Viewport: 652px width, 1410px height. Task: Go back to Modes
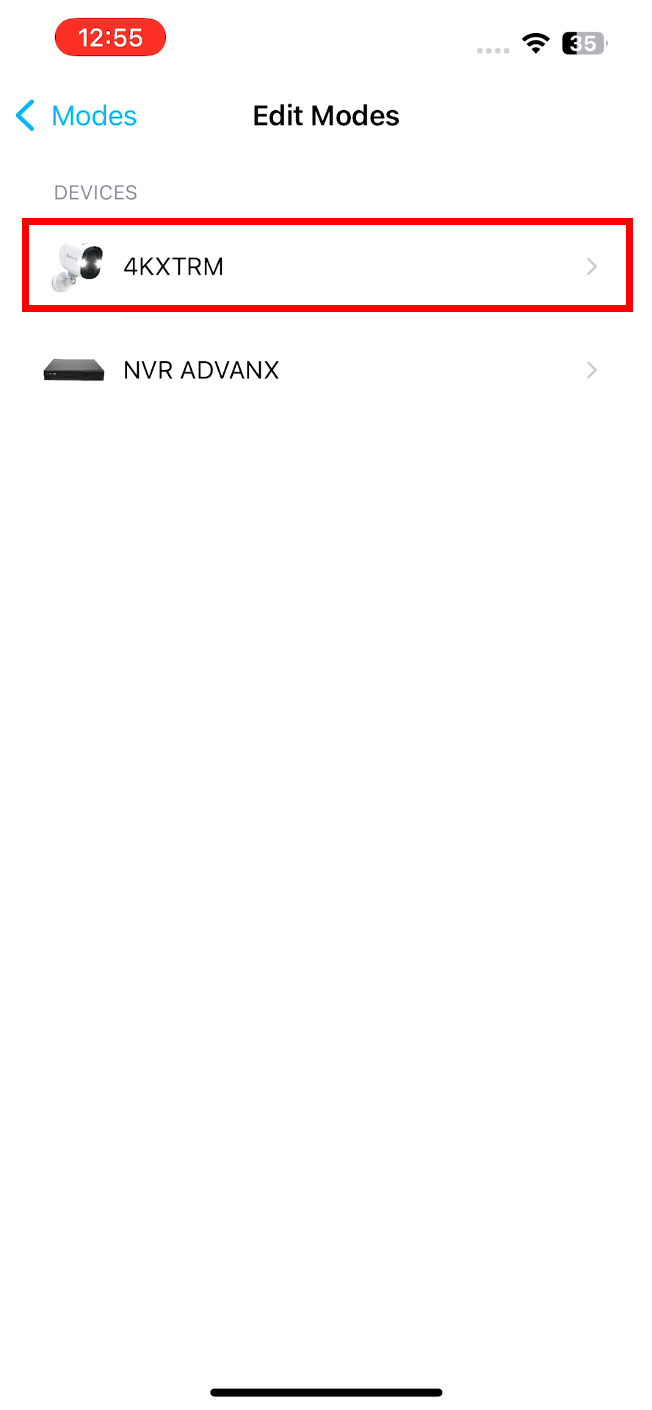pyautogui.click(x=76, y=116)
